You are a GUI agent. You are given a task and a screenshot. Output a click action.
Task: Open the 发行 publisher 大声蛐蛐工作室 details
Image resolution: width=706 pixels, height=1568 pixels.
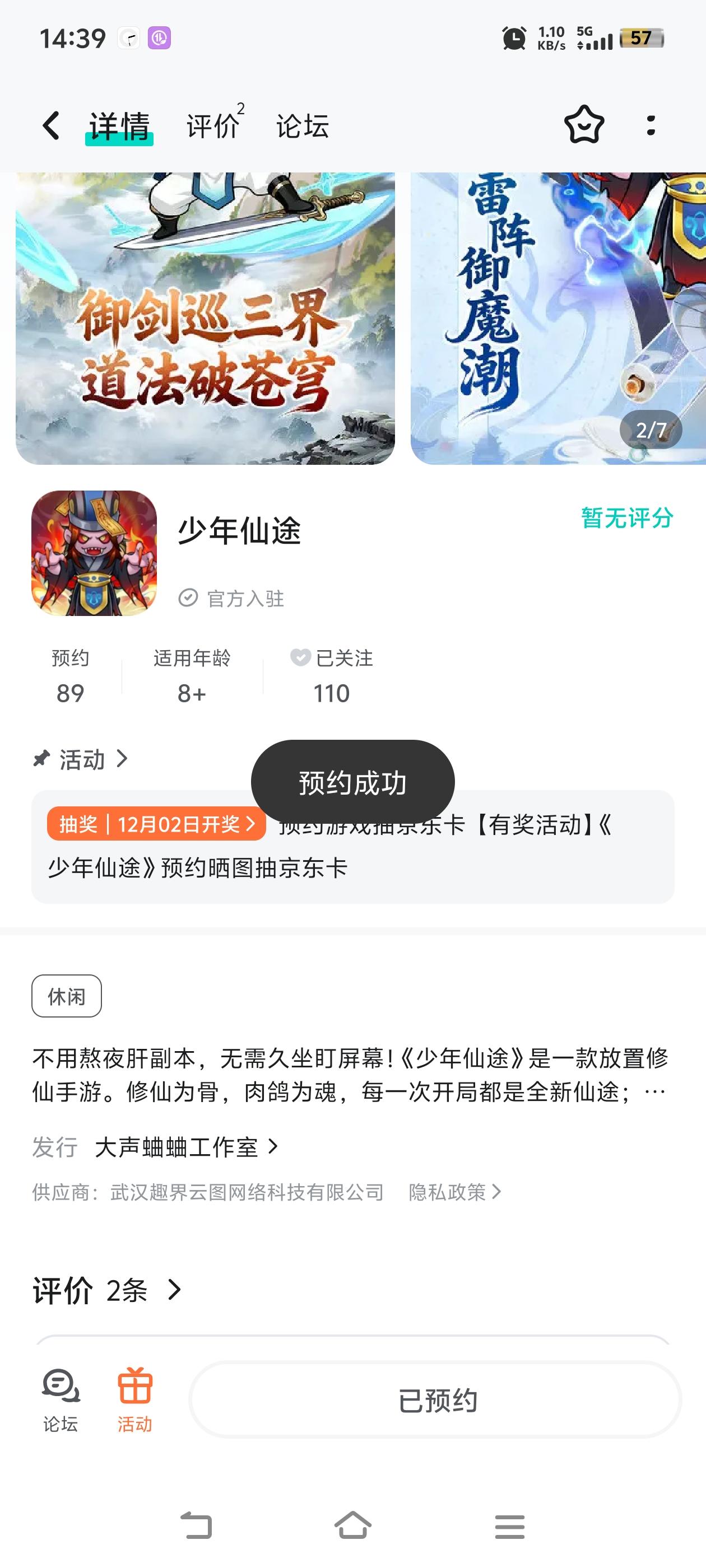click(x=183, y=1147)
